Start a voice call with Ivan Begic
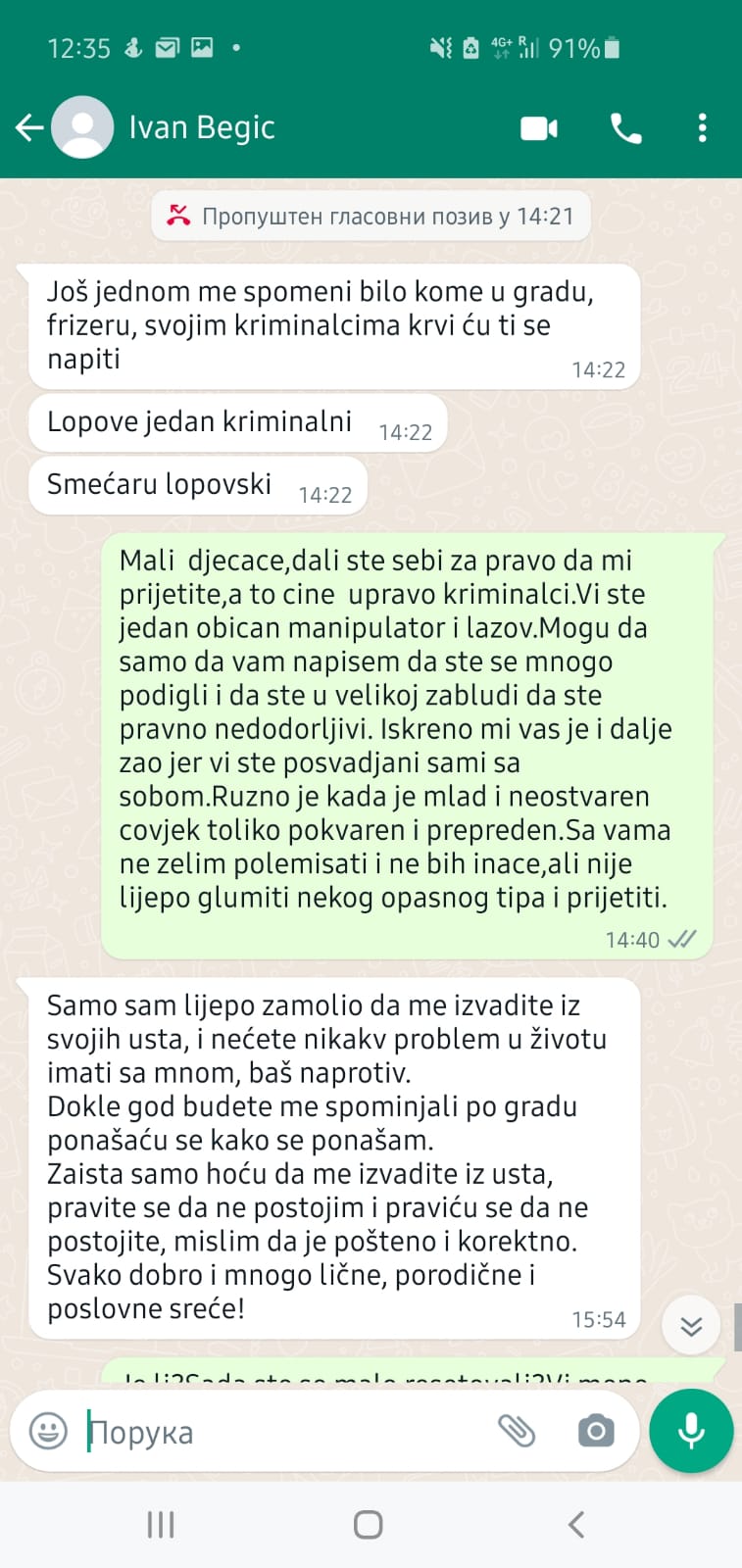Viewport: 742px width, 1568px height. (x=625, y=128)
